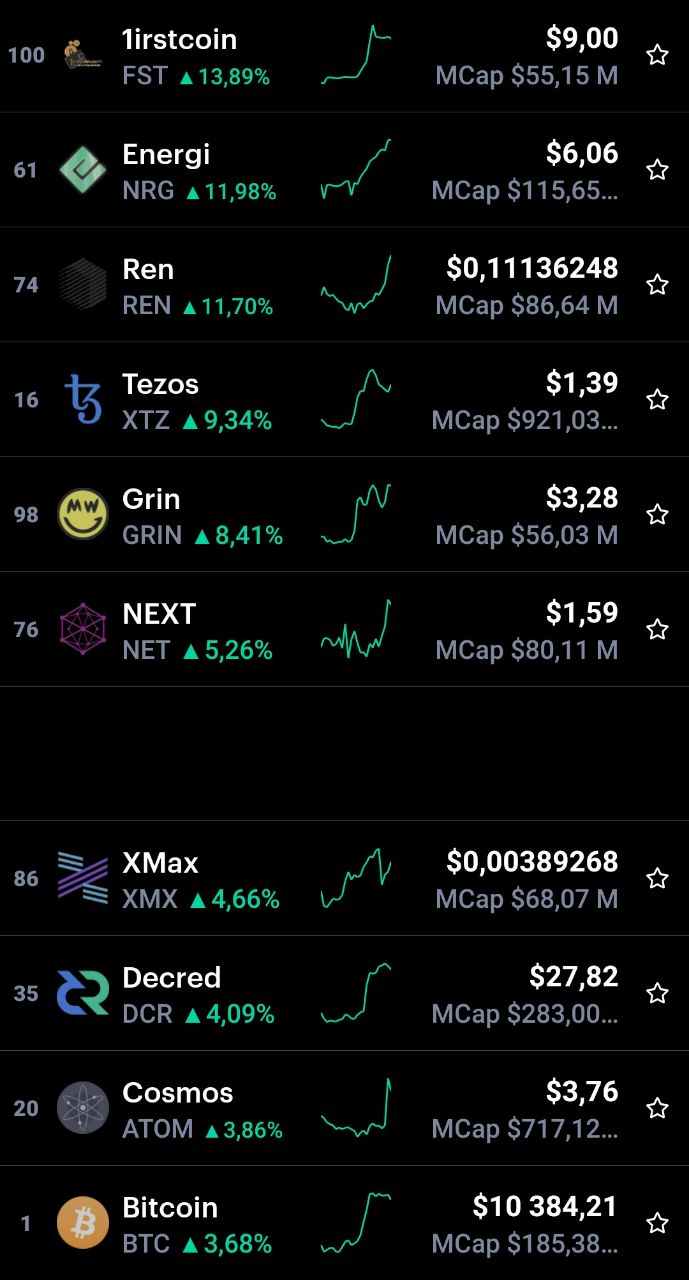Image resolution: width=689 pixels, height=1280 pixels.
Task: Star the NEXT coin
Action: click(x=657, y=629)
